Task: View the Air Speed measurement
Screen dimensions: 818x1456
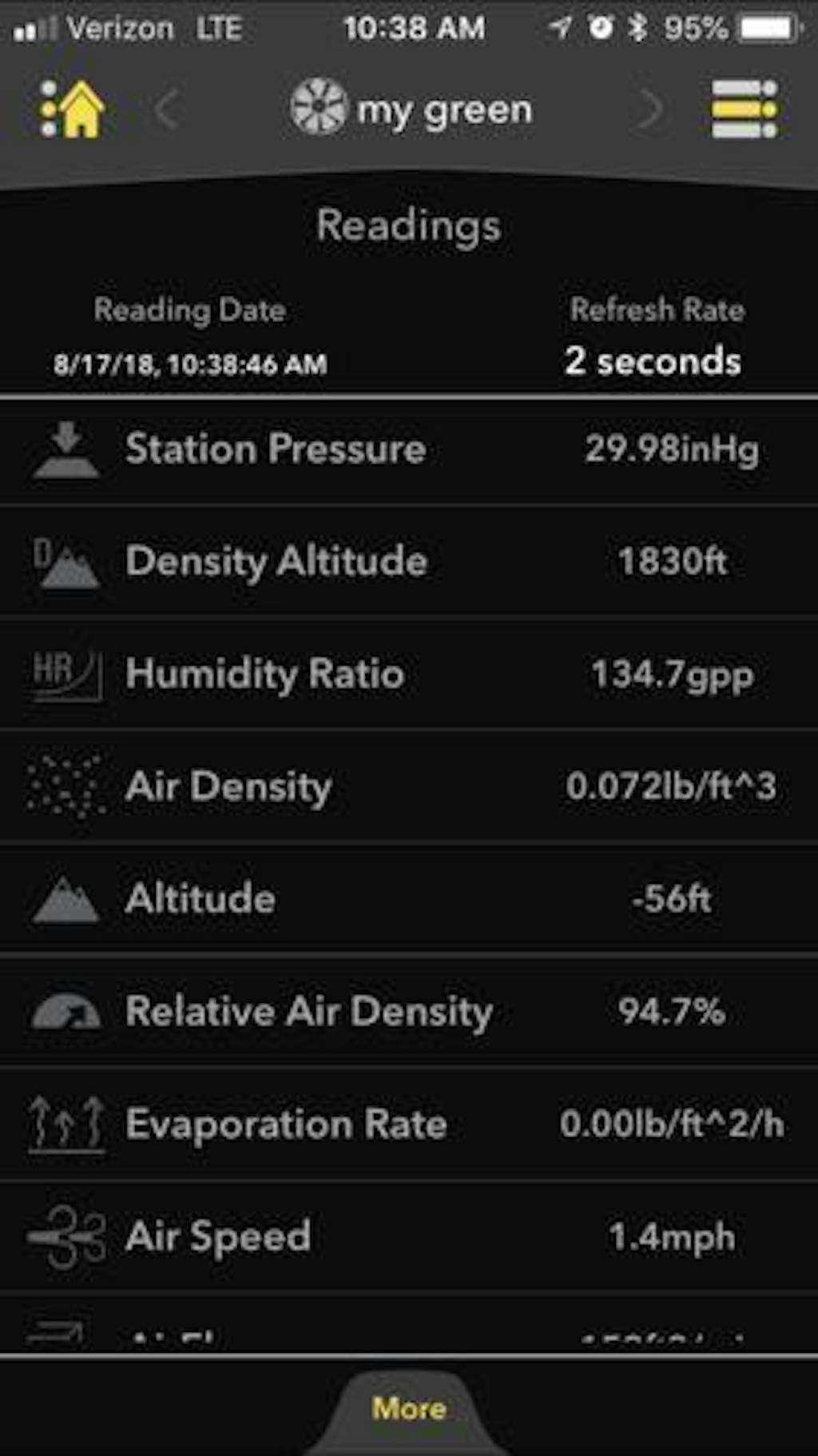Action: (409, 1237)
